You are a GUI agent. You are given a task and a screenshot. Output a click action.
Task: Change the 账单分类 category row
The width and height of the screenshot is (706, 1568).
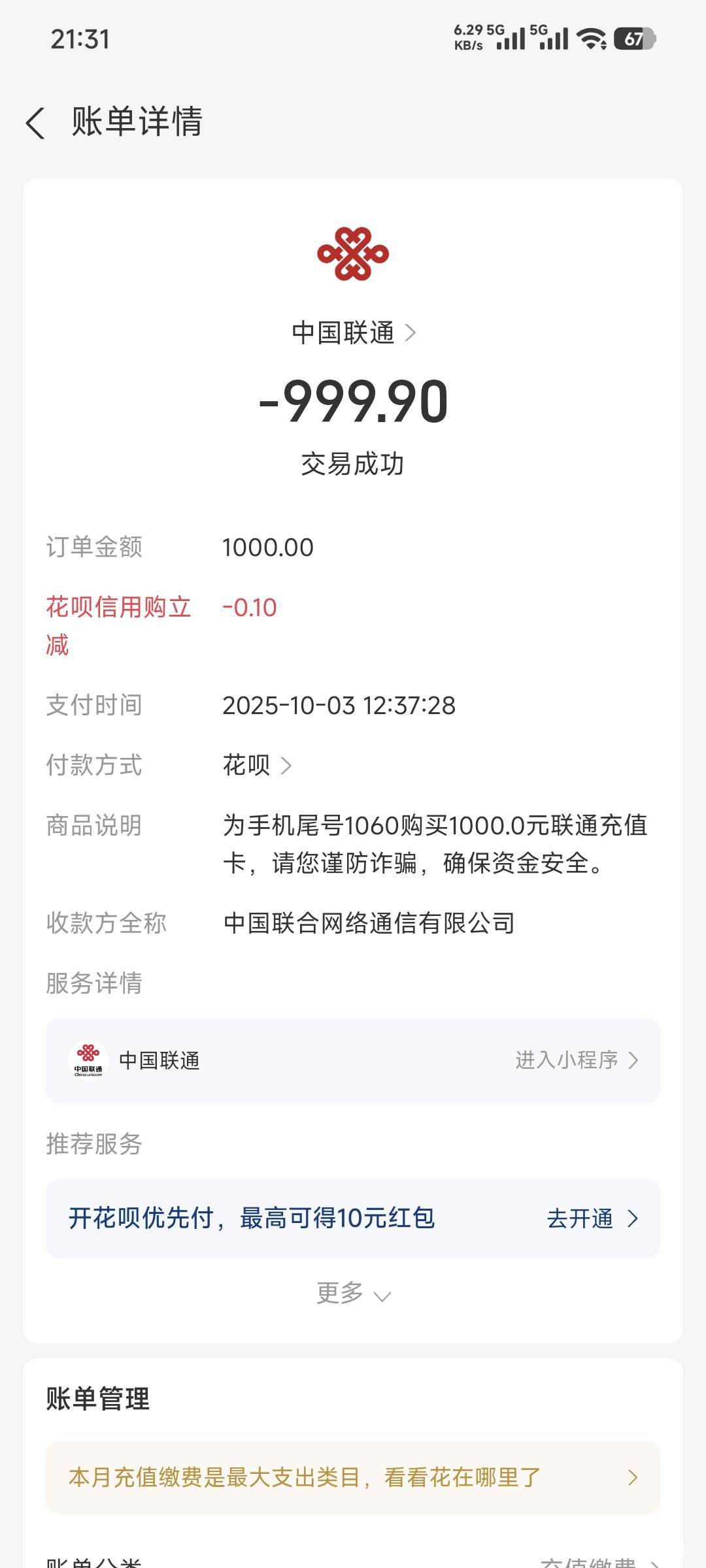[x=353, y=1561]
